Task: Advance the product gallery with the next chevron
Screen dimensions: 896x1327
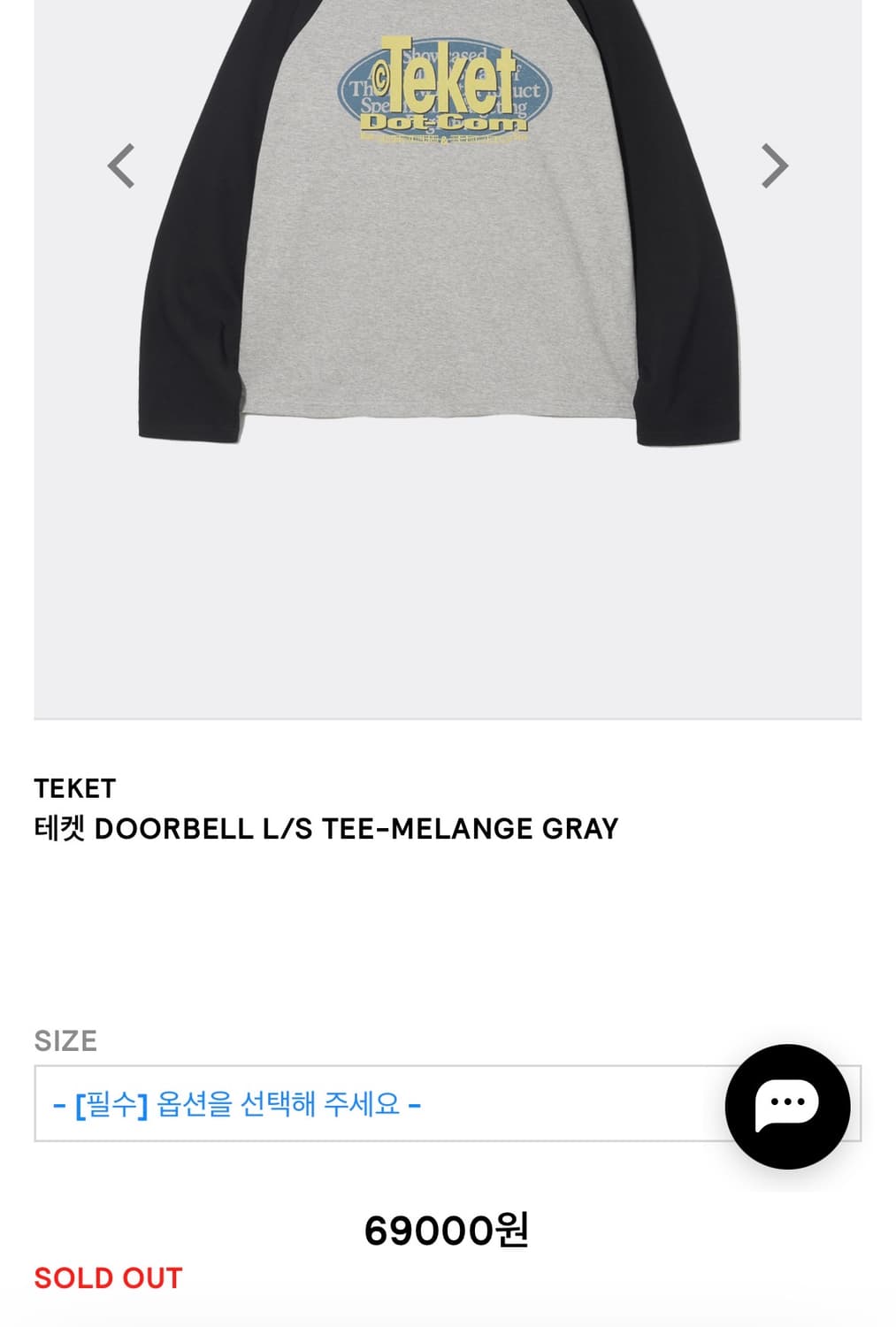Action: (775, 165)
